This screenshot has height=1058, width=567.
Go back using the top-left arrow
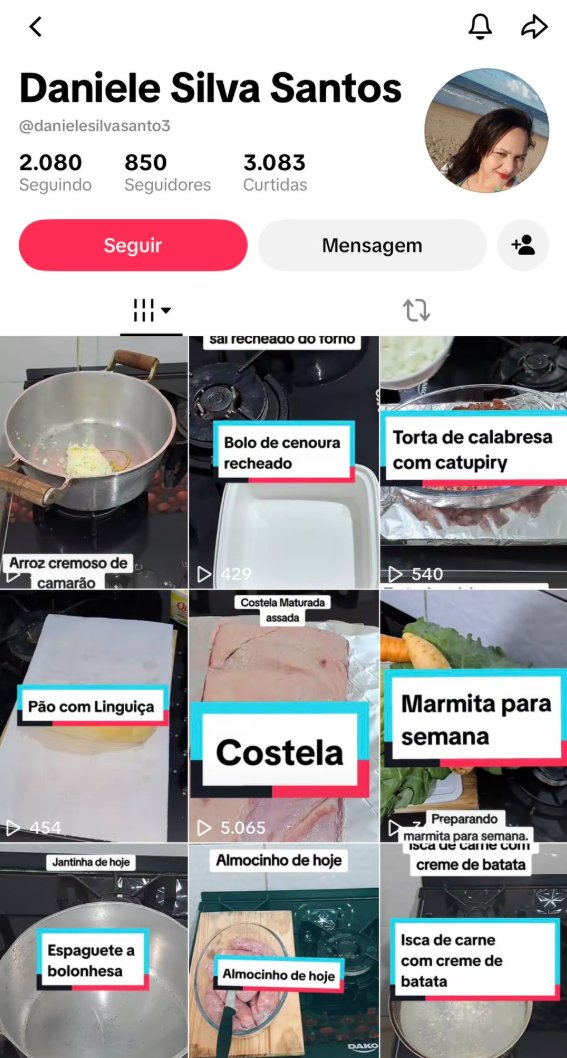36,27
